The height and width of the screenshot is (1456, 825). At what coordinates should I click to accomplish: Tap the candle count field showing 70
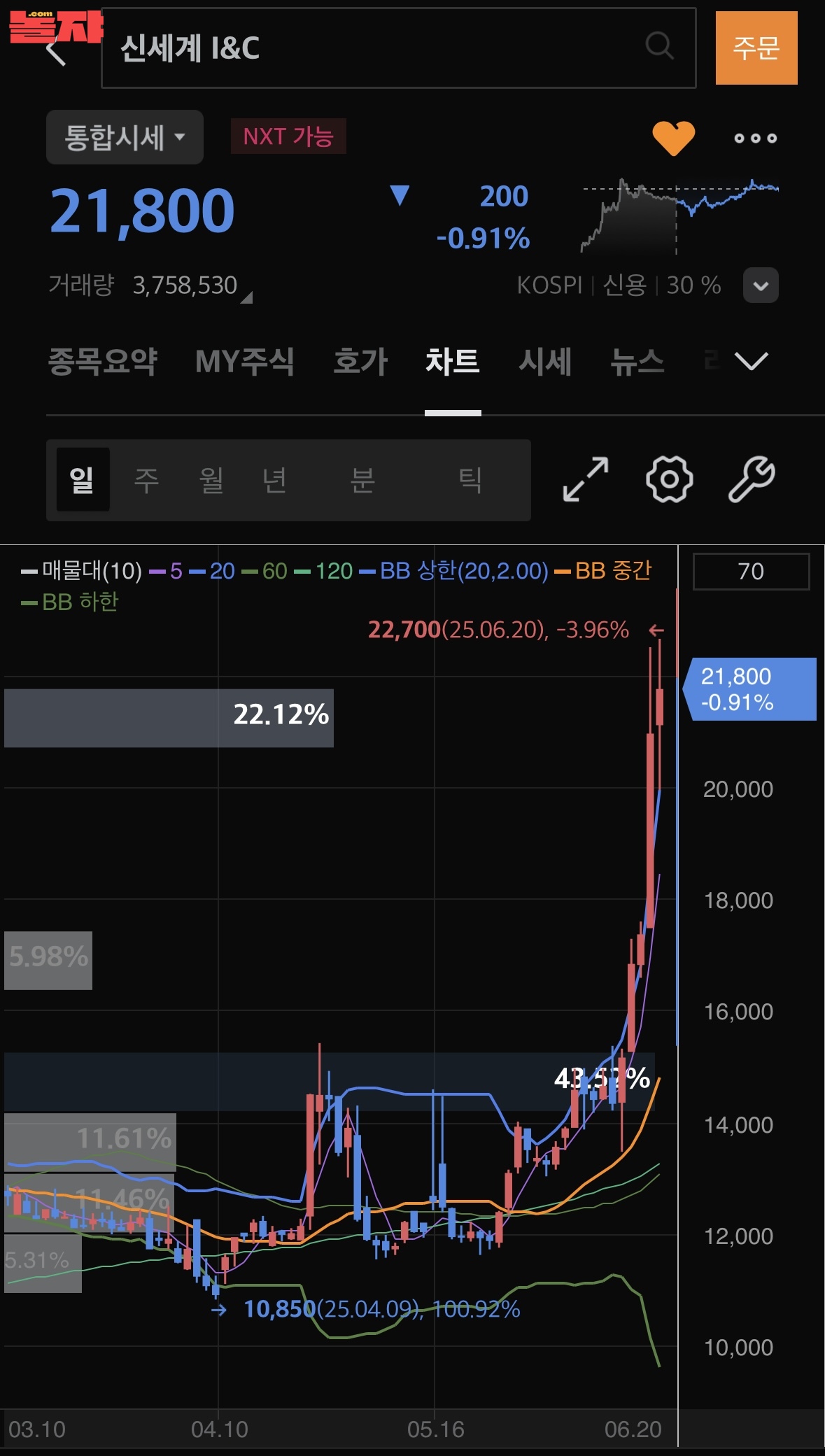[751, 572]
